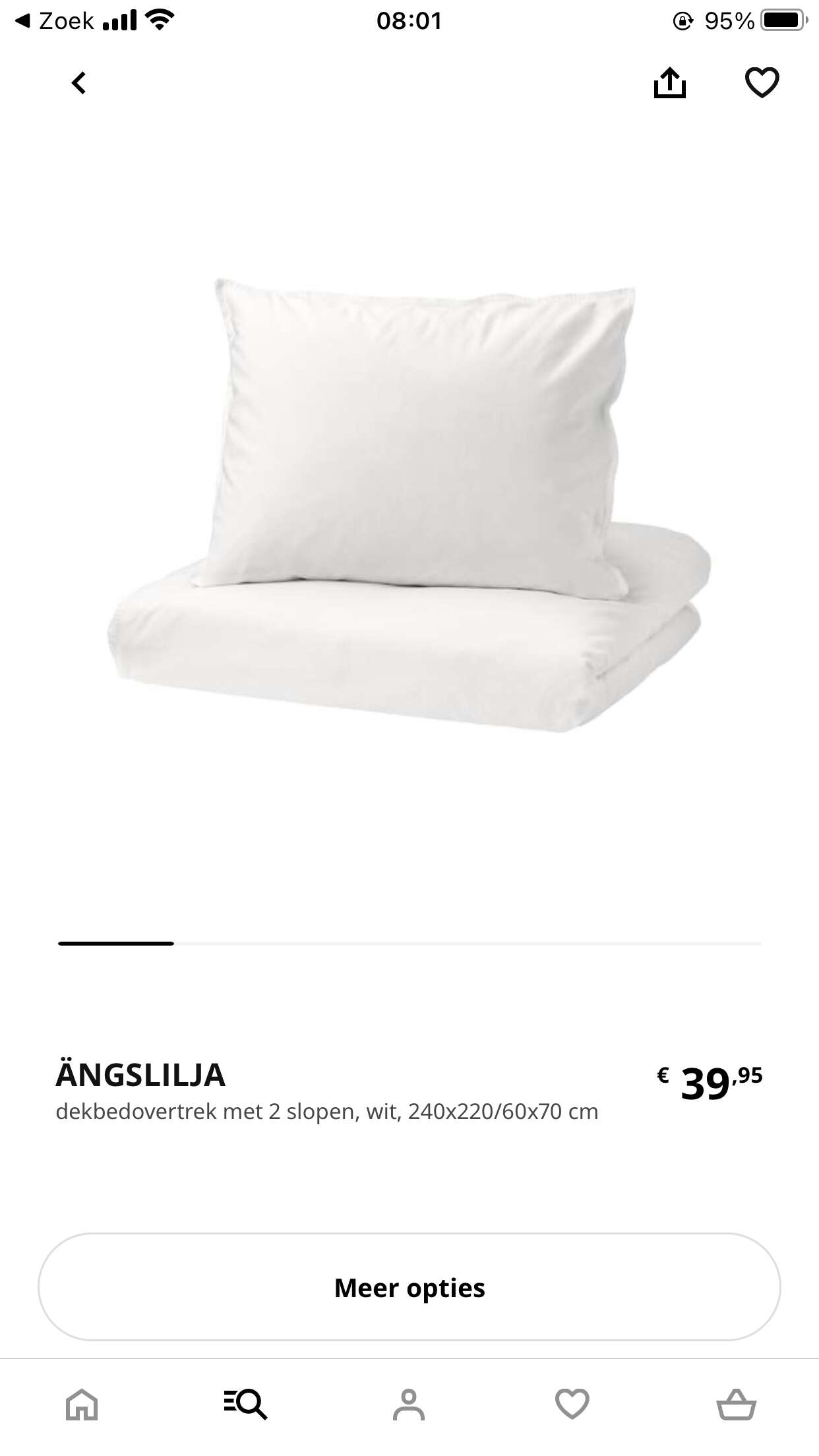
Task: Open the shopping basket tab
Action: 736,1404
